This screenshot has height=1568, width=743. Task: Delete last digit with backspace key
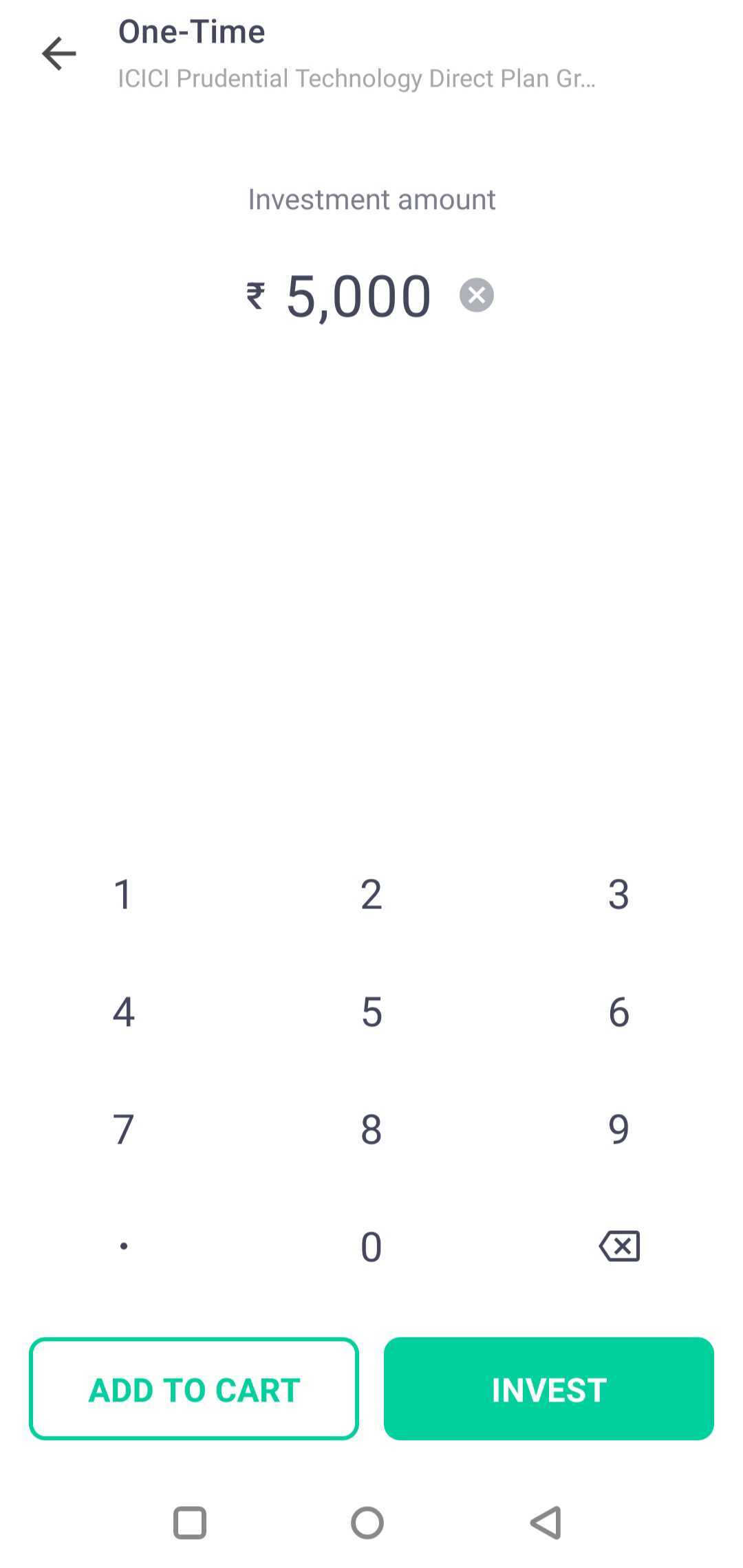[x=619, y=1246]
